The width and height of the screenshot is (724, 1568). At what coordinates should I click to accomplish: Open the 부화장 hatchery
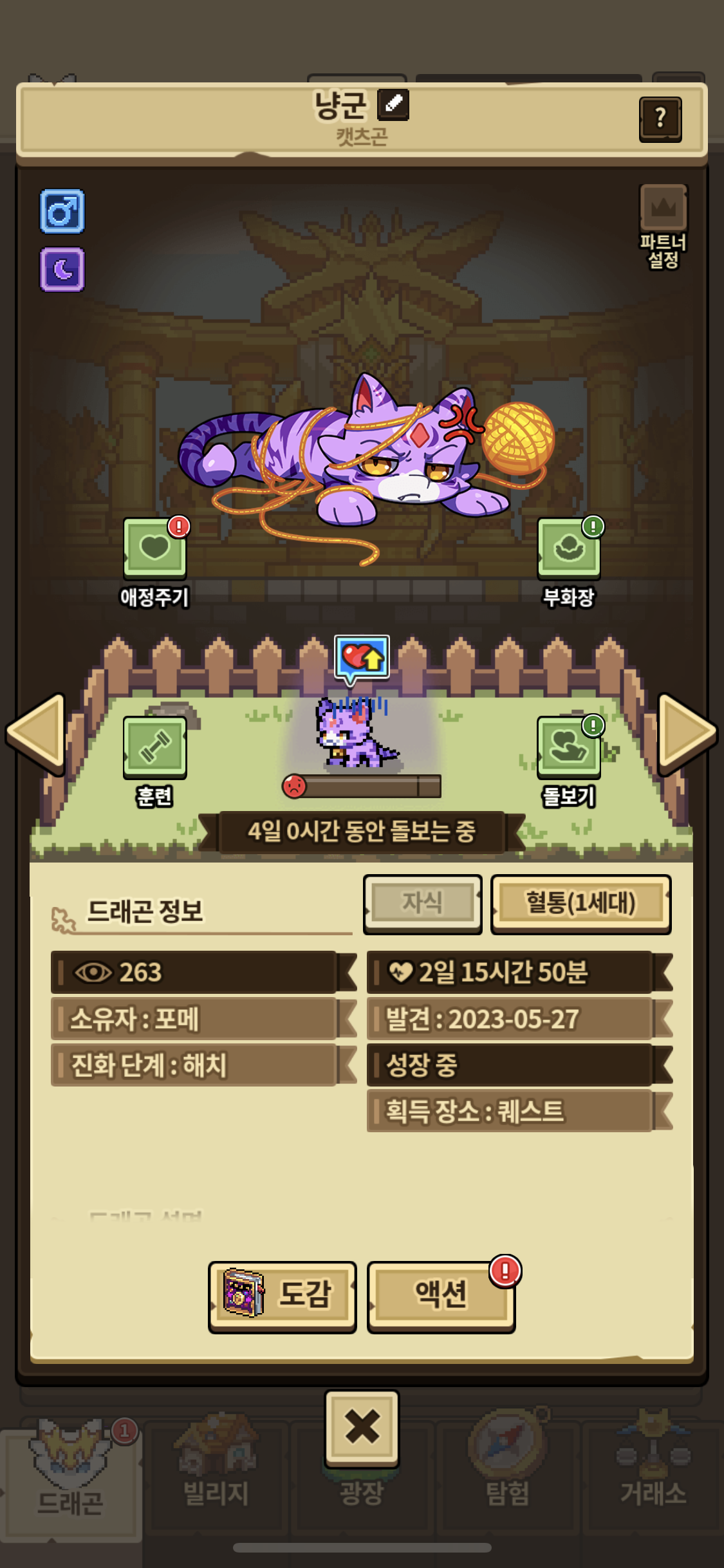point(569,549)
